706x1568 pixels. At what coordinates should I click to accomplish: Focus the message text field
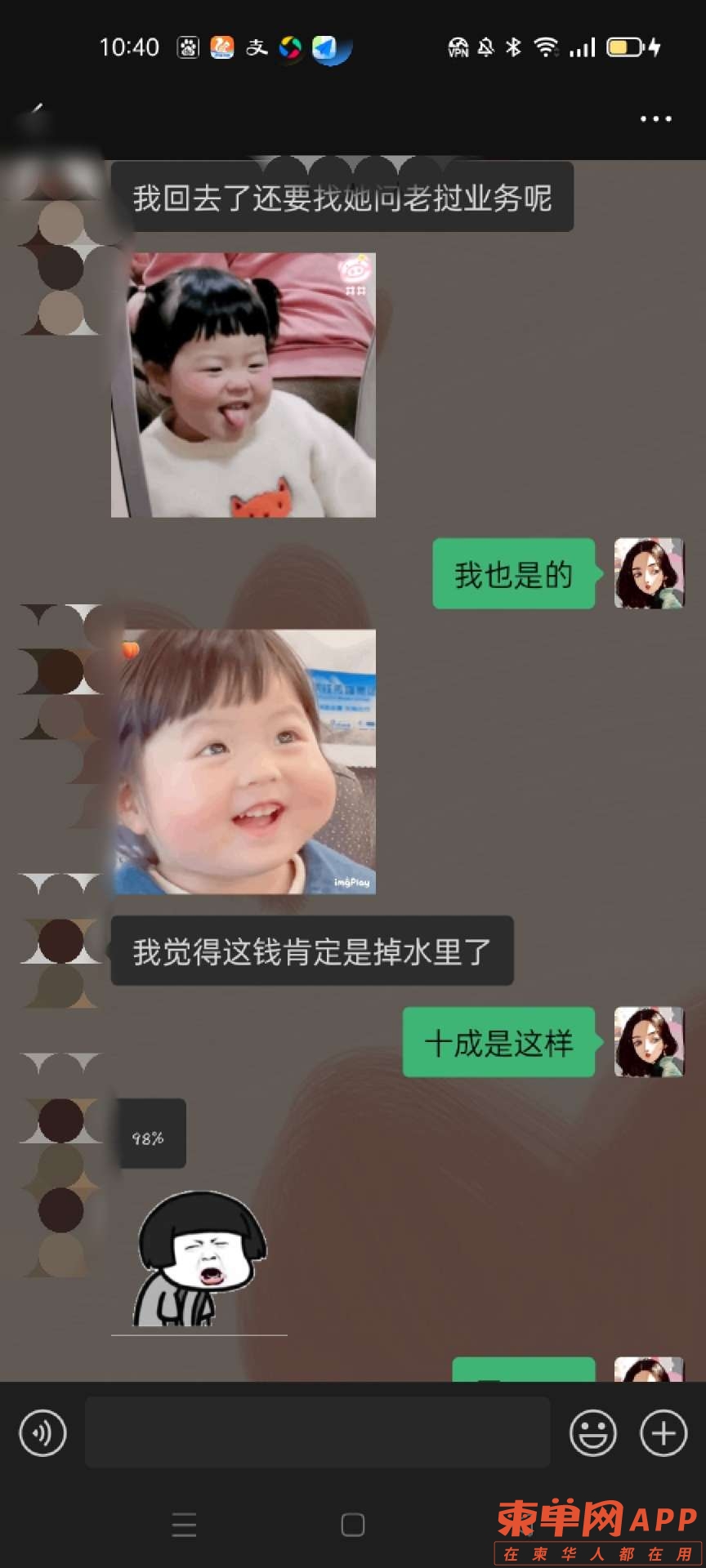[317, 1432]
